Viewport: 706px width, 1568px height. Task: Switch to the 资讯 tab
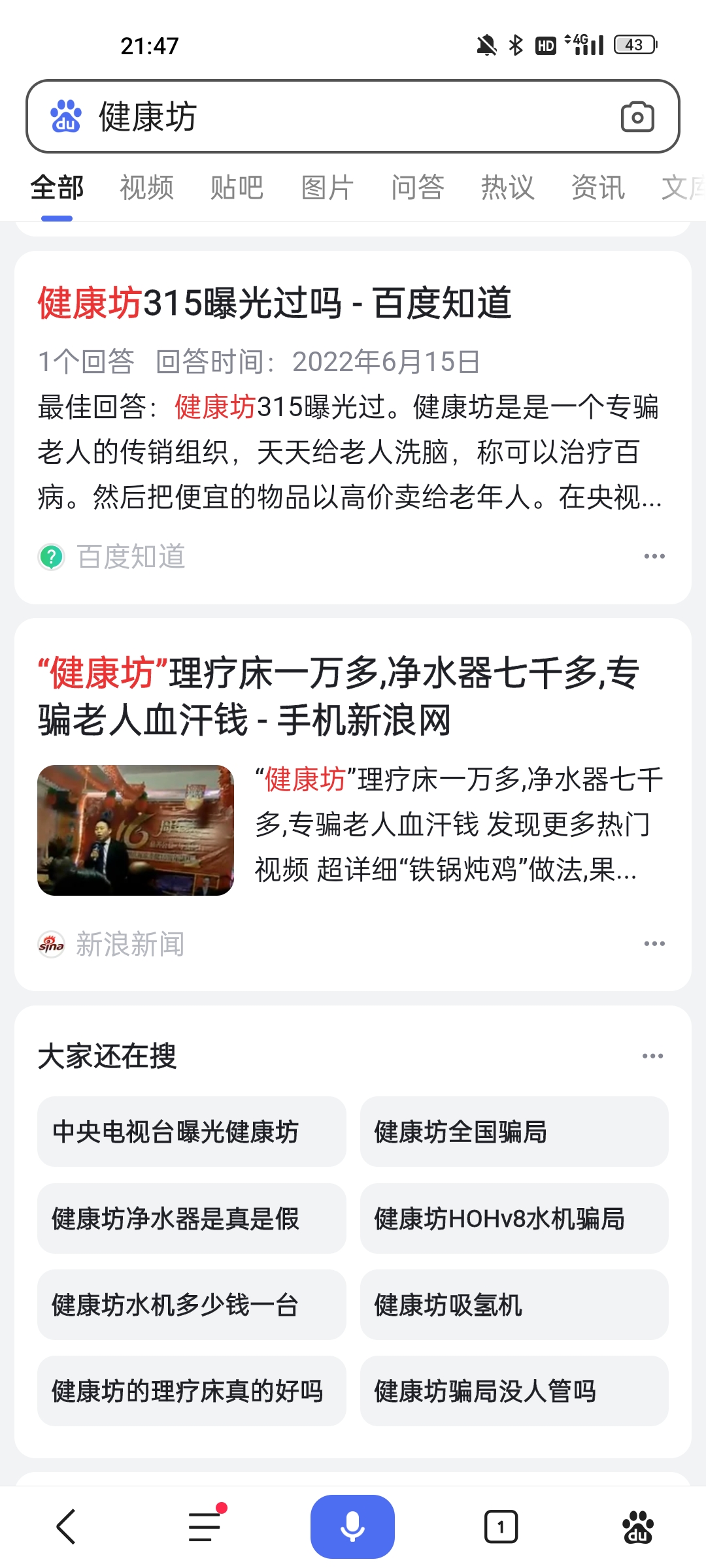tap(597, 188)
